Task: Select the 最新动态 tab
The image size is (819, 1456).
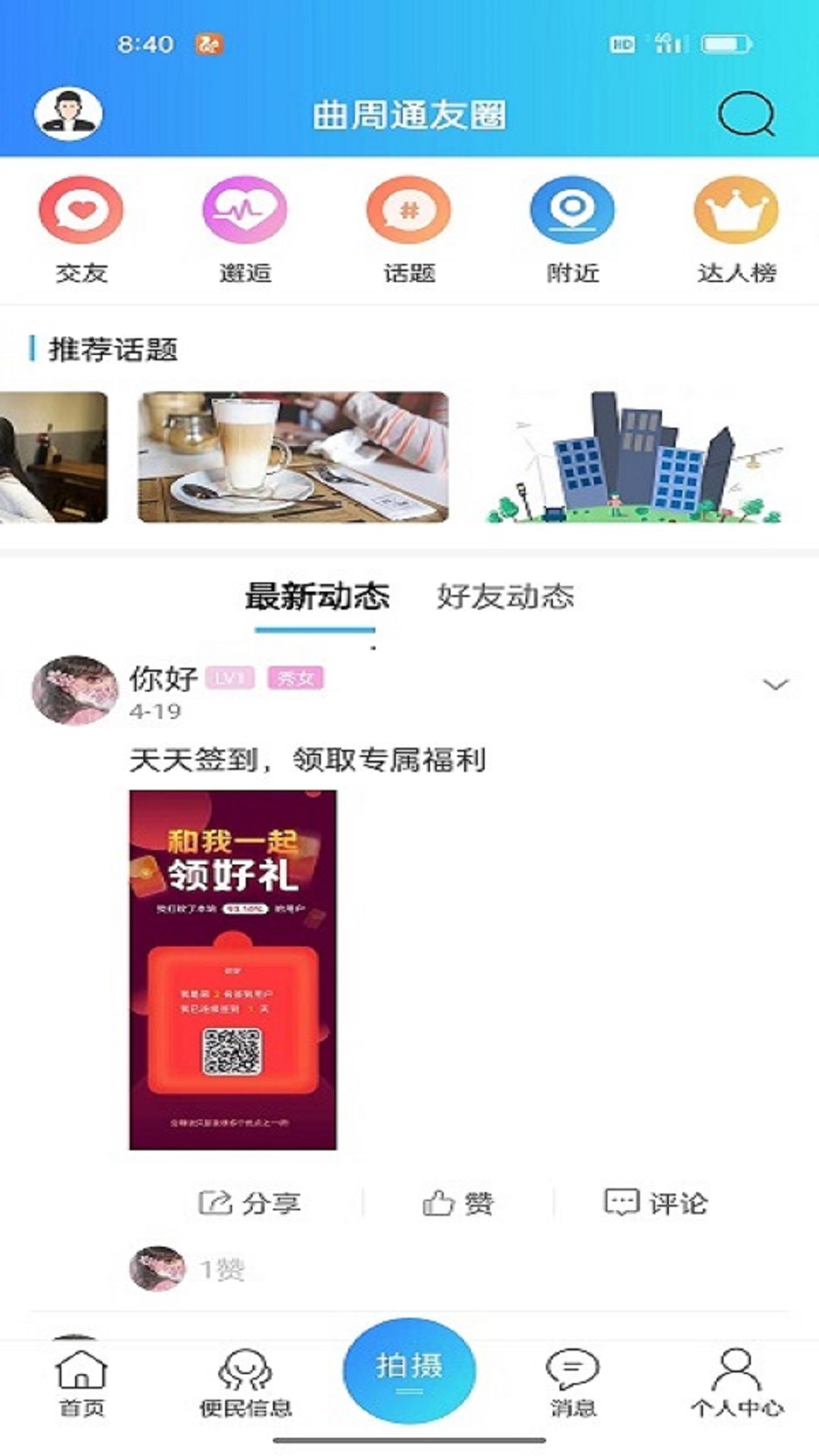Action: [317, 597]
